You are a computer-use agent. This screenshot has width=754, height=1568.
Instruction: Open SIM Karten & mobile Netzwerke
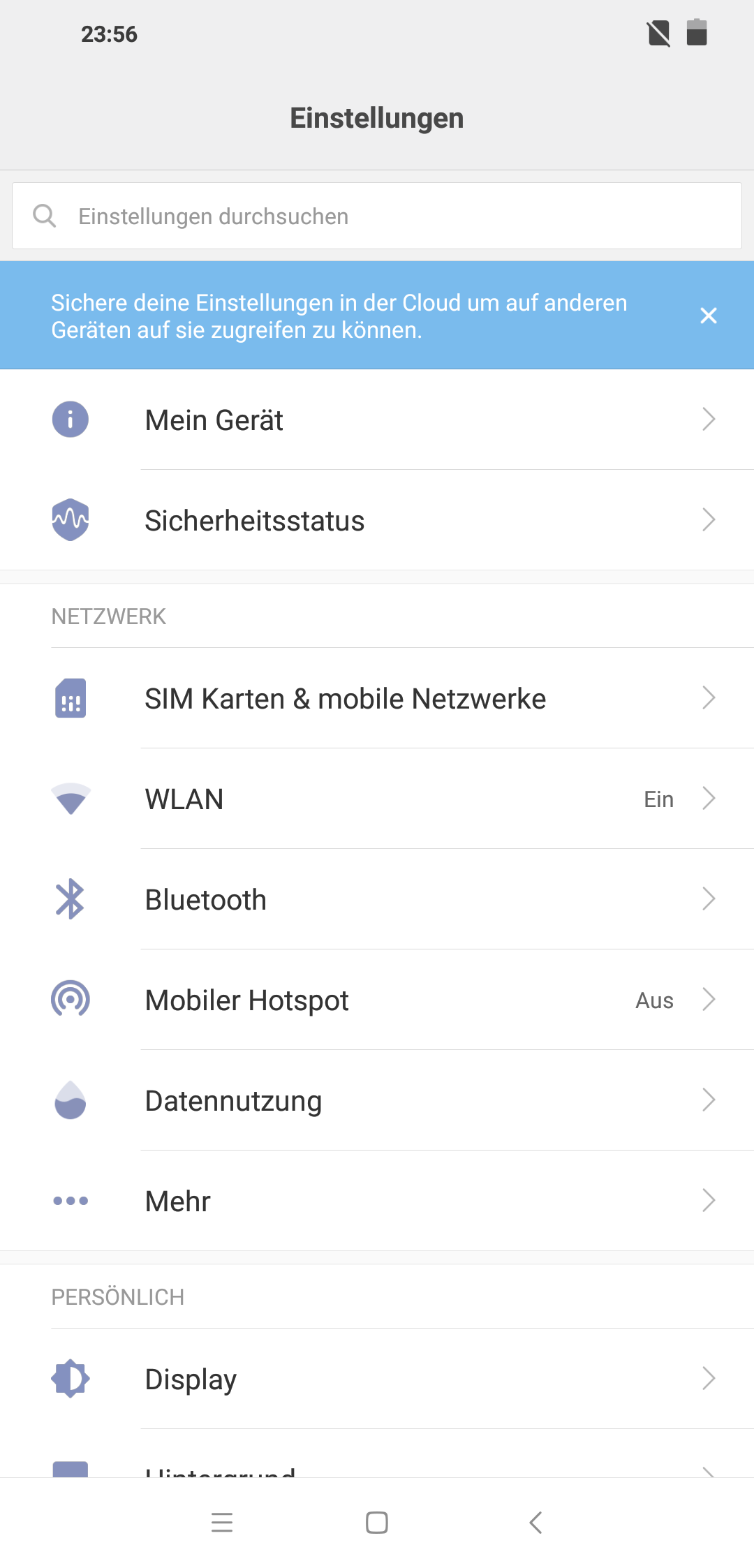(377, 699)
